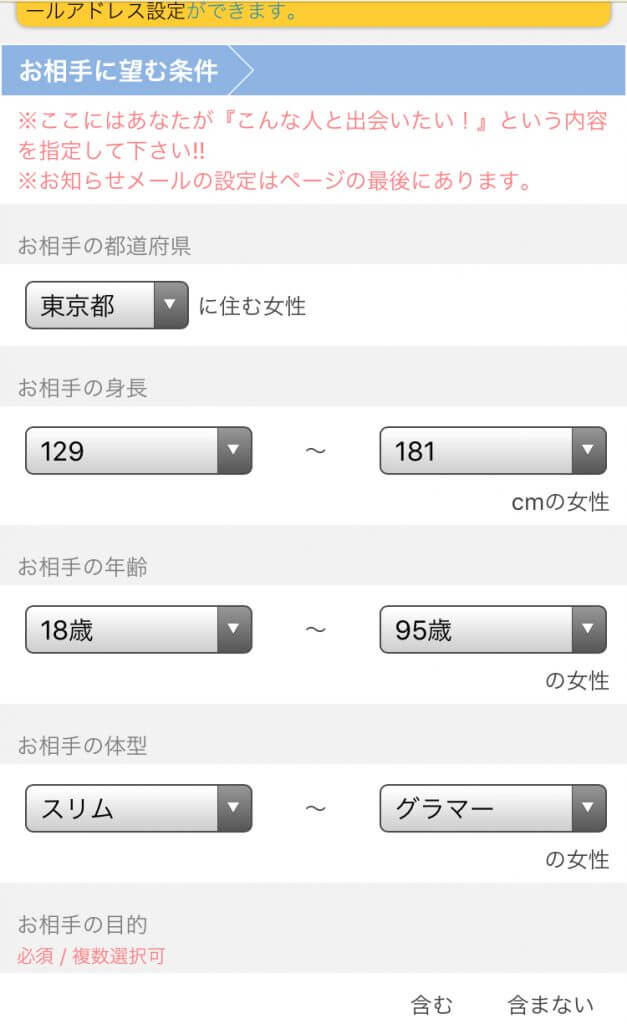Open body type dropdown showing スリム
This screenshot has height=1024, width=627.
(x=138, y=808)
